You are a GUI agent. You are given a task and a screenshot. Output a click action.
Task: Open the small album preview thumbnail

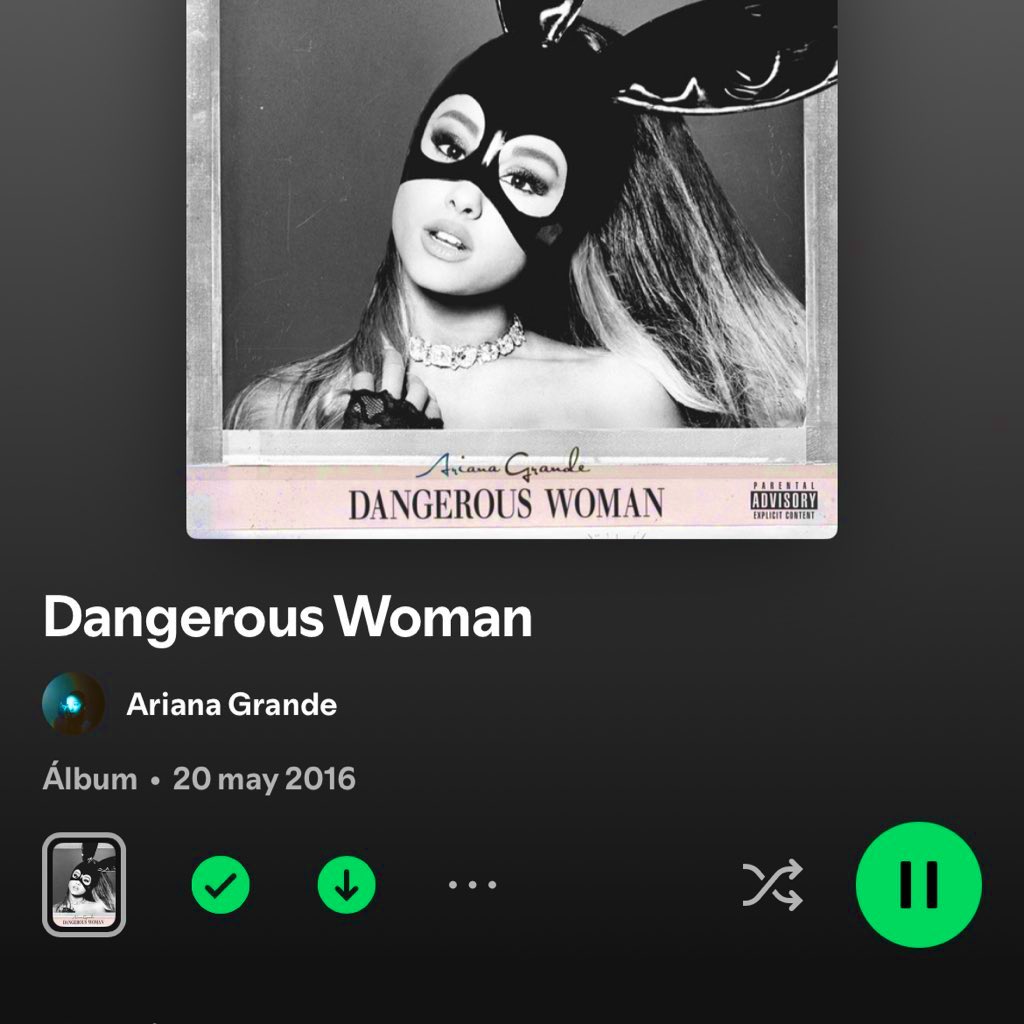click(x=84, y=885)
